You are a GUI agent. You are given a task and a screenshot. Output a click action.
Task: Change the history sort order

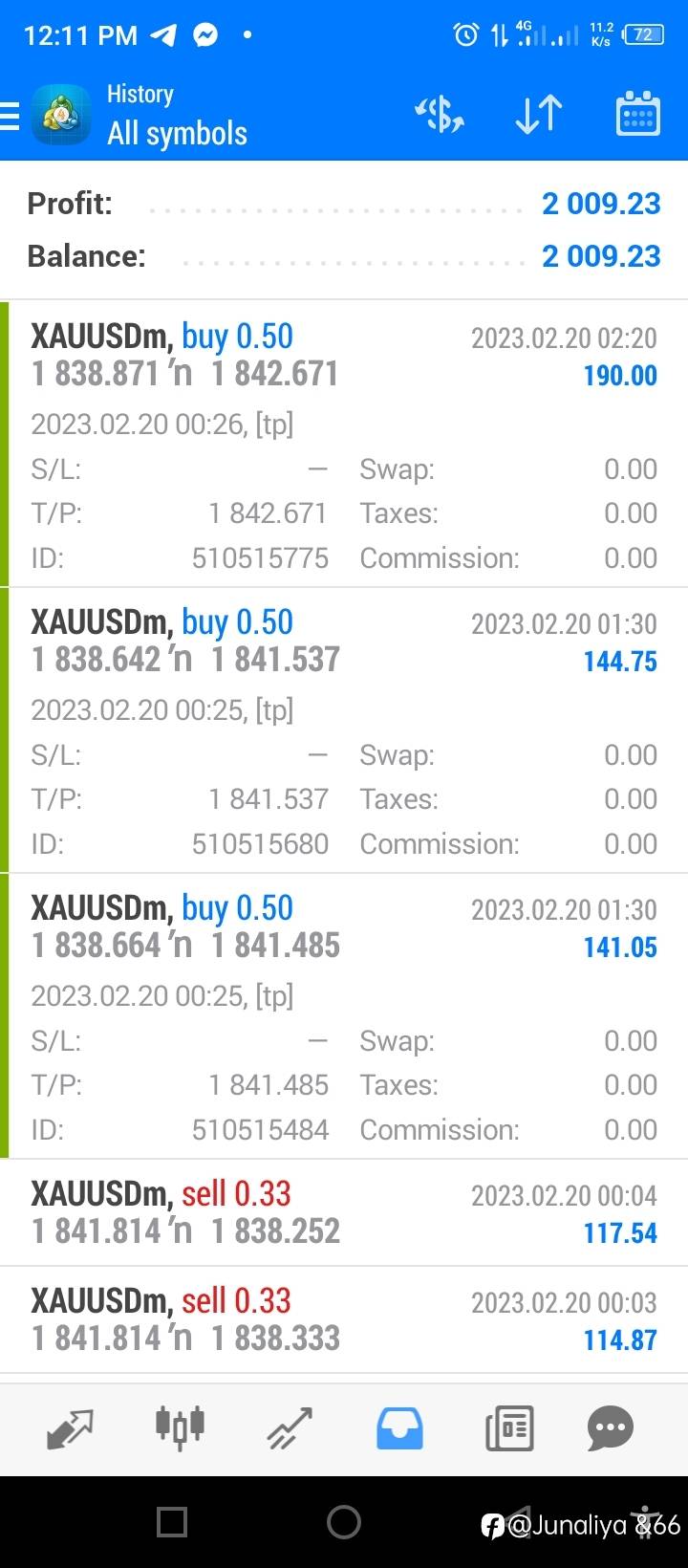coord(538,115)
